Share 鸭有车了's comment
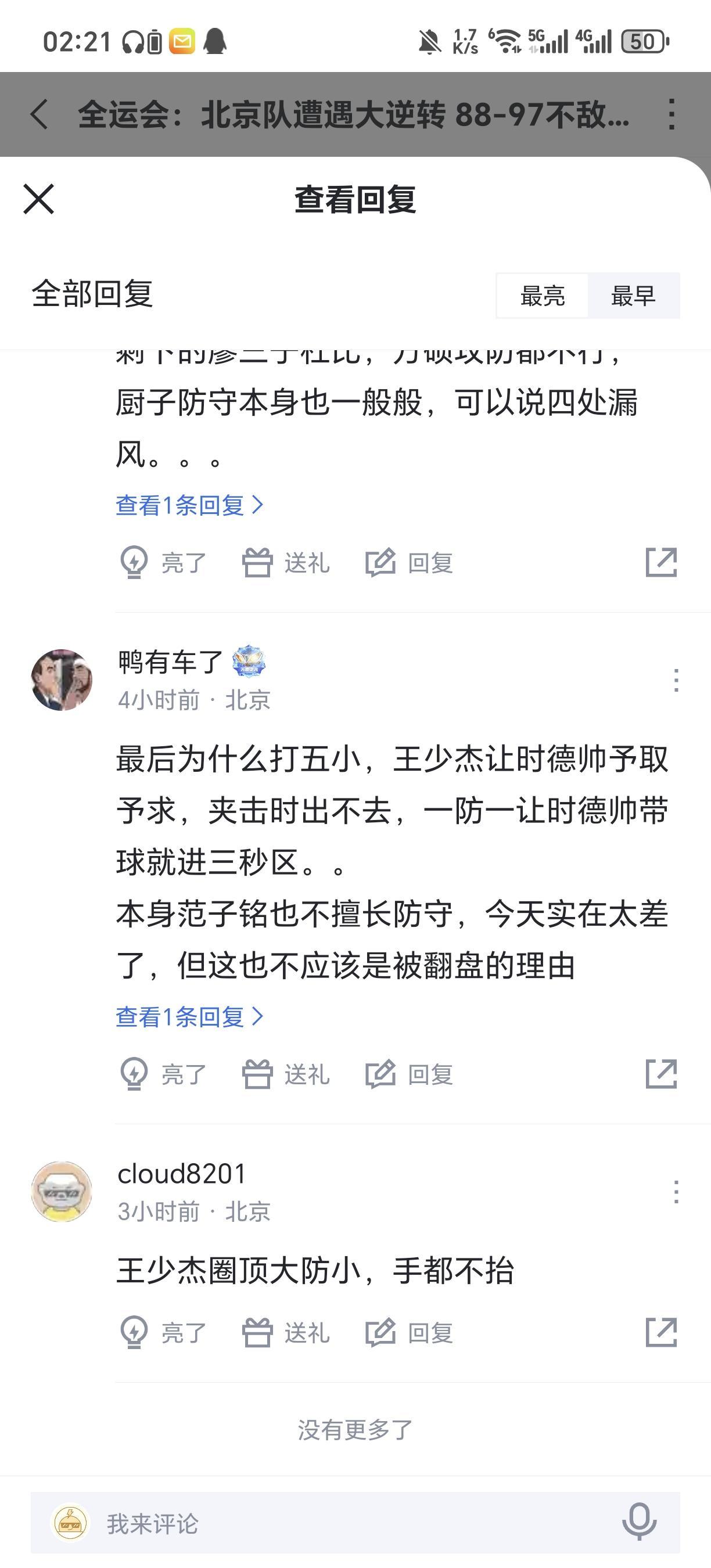711x1568 pixels. point(661,1074)
